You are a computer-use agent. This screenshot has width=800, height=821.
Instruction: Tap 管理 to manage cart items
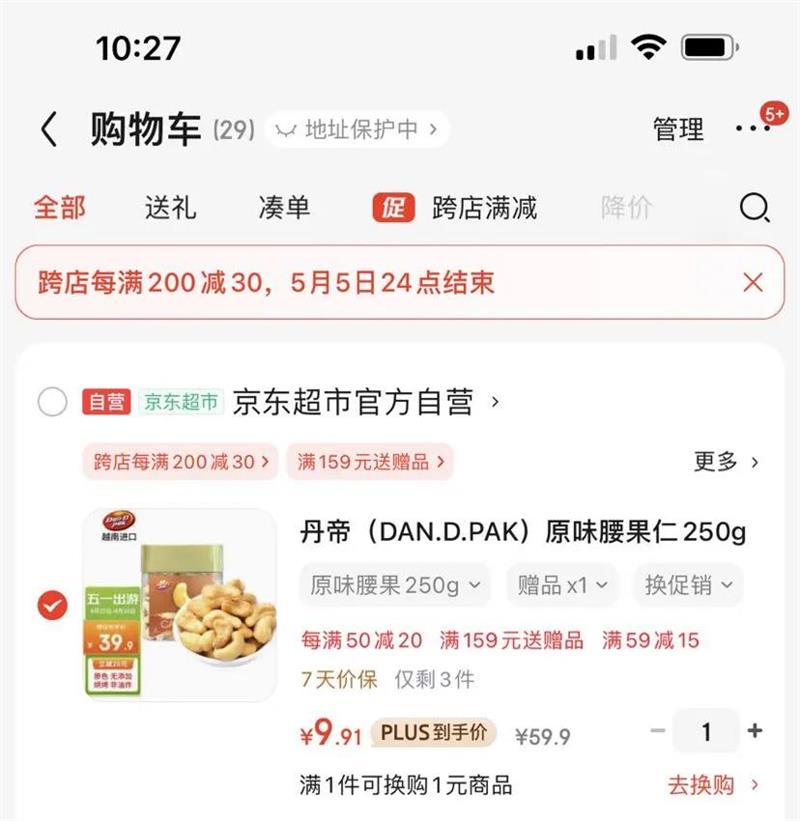coord(678,129)
